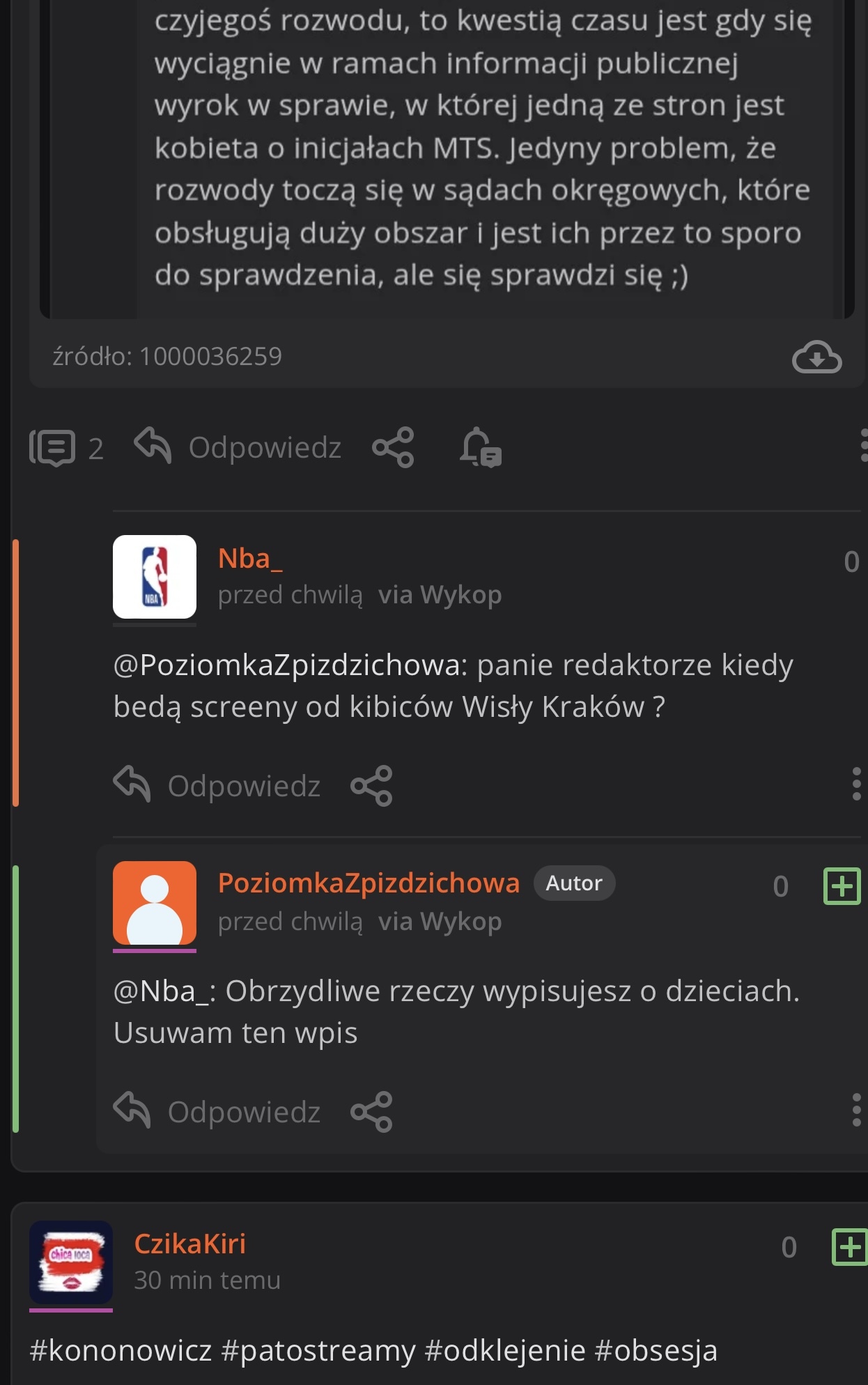This screenshot has width=868, height=1385.
Task: Open the comments counter showing 2
Action: coord(66,448)
